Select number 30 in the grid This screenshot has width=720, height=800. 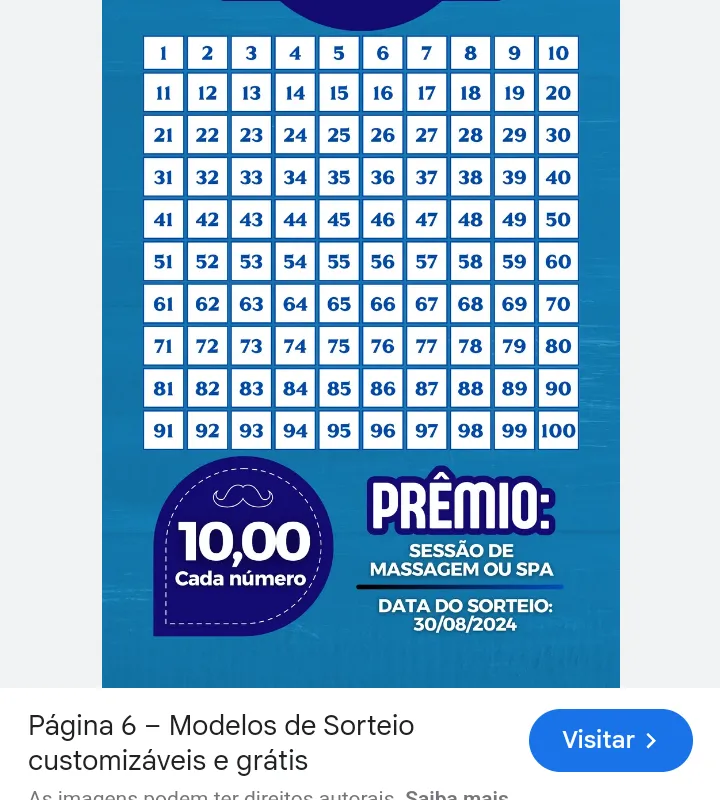[558, 135]
